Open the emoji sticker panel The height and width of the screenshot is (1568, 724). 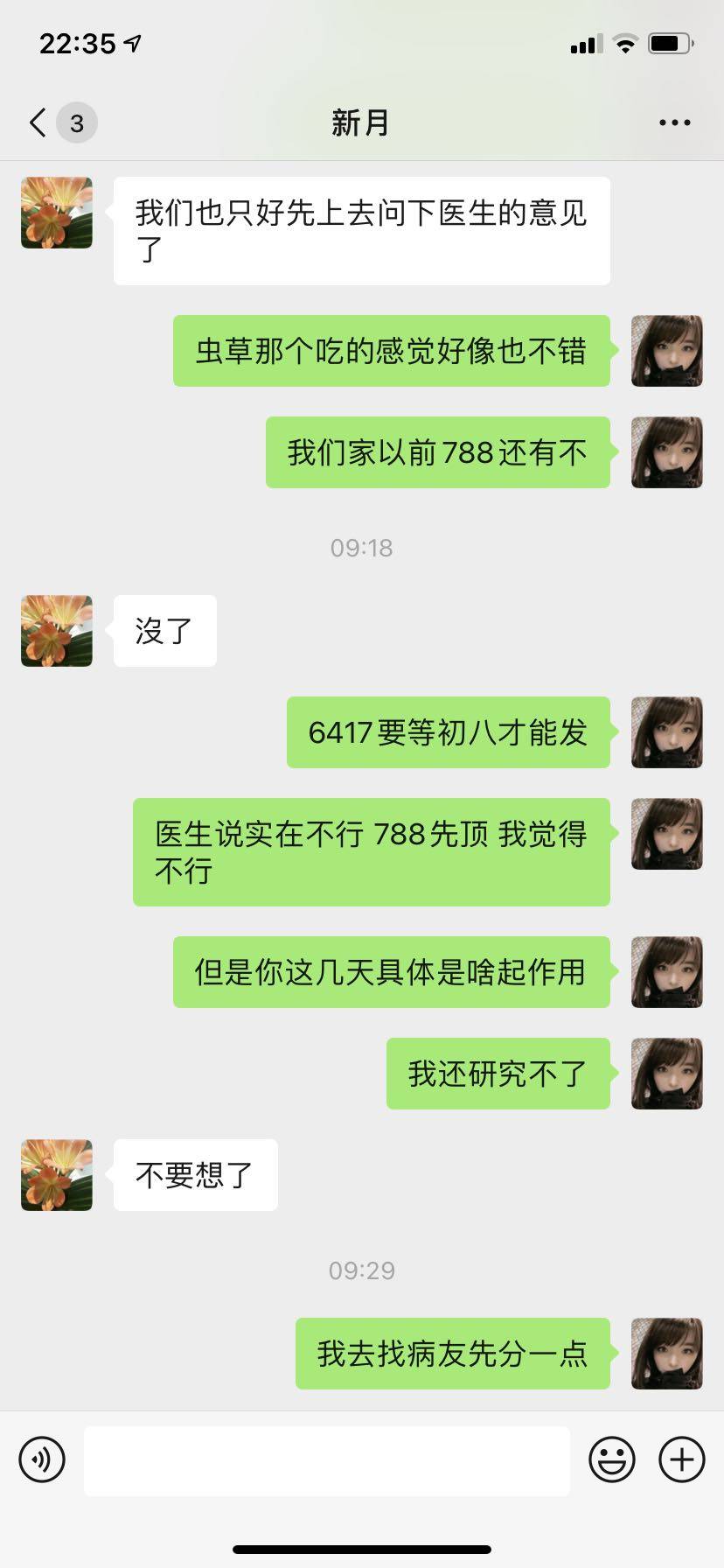[x=611, y=1459]
